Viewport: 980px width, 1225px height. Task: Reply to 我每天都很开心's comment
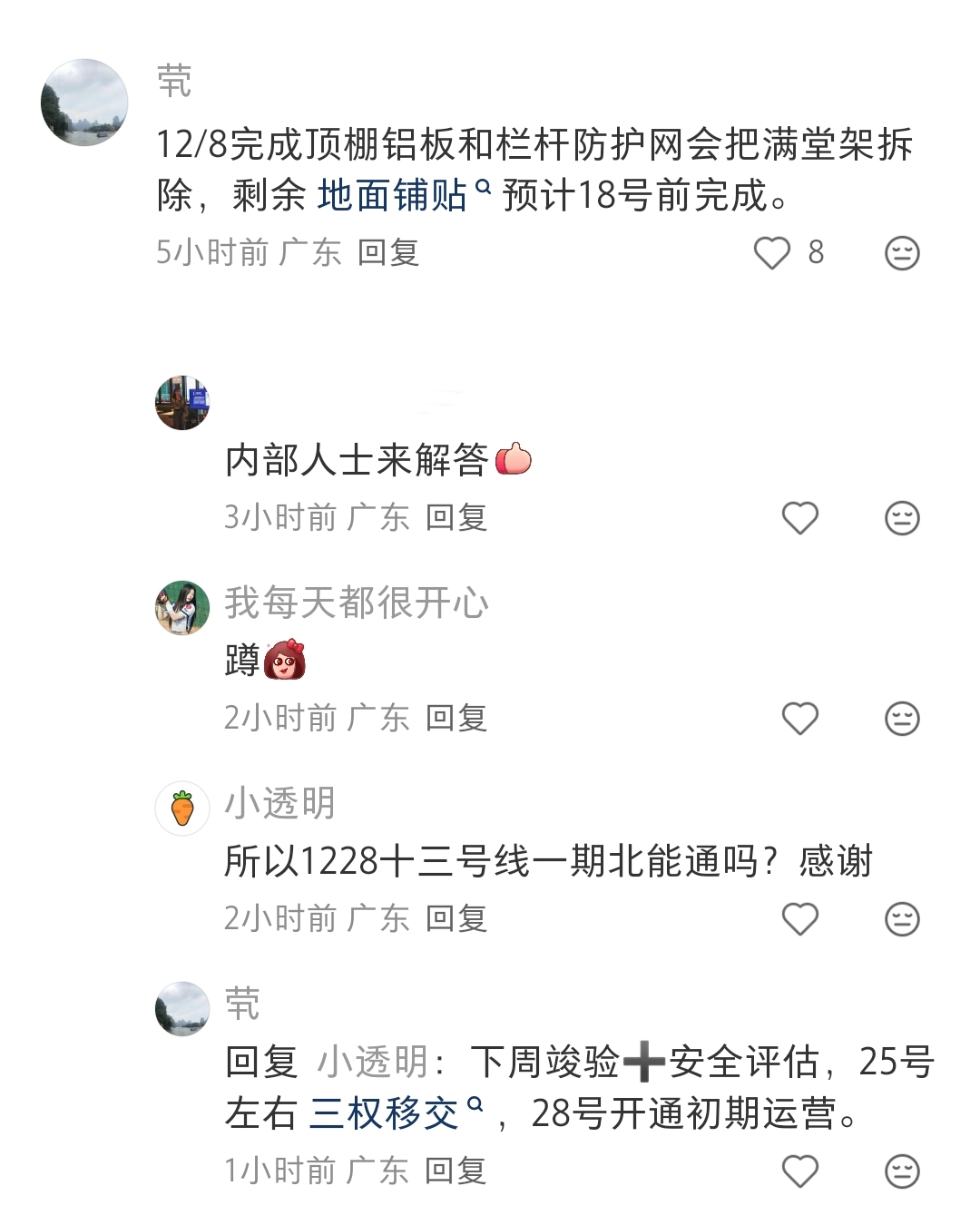[456, 718]
